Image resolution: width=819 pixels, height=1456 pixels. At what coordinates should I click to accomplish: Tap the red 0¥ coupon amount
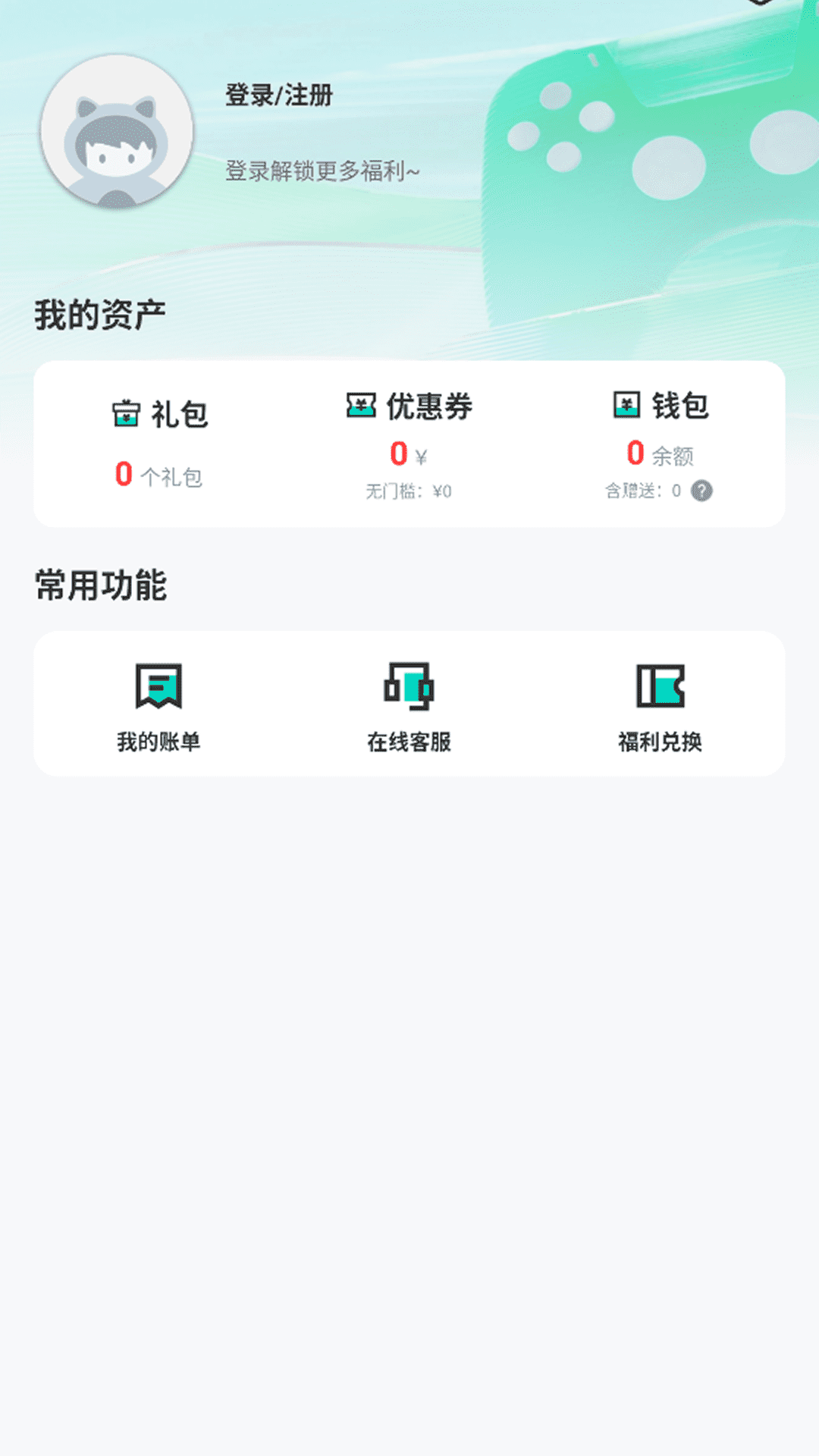coord(406,453)
